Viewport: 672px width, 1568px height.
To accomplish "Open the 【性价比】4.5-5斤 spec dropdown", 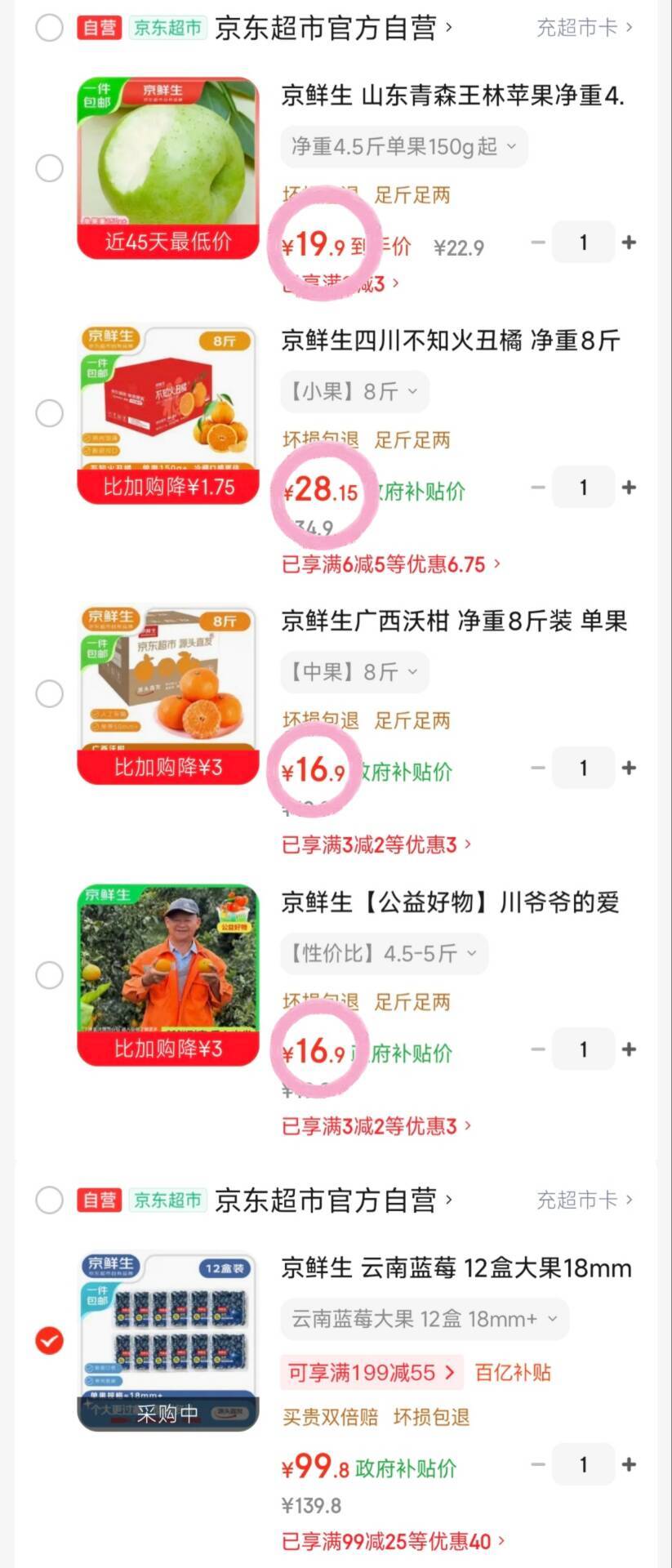I will [384, 953].
